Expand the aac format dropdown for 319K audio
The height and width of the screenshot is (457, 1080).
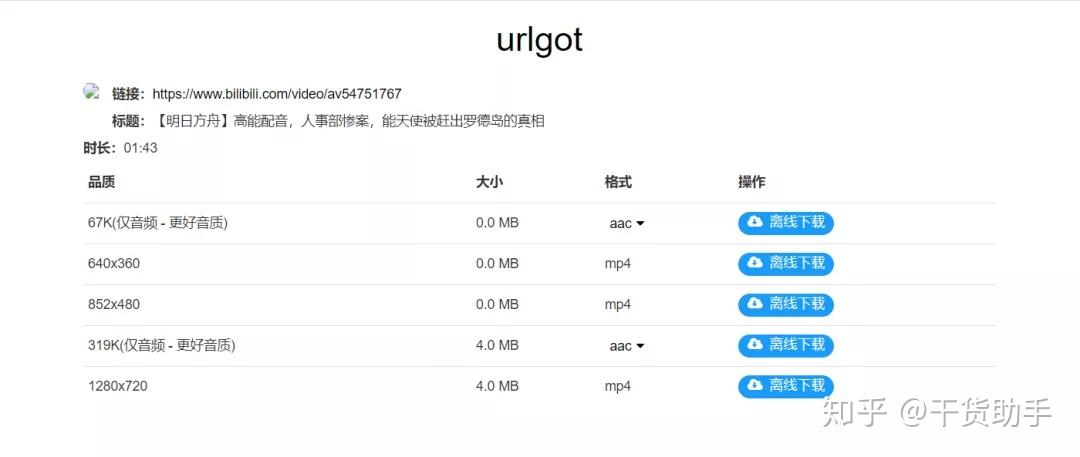(627, 346)
